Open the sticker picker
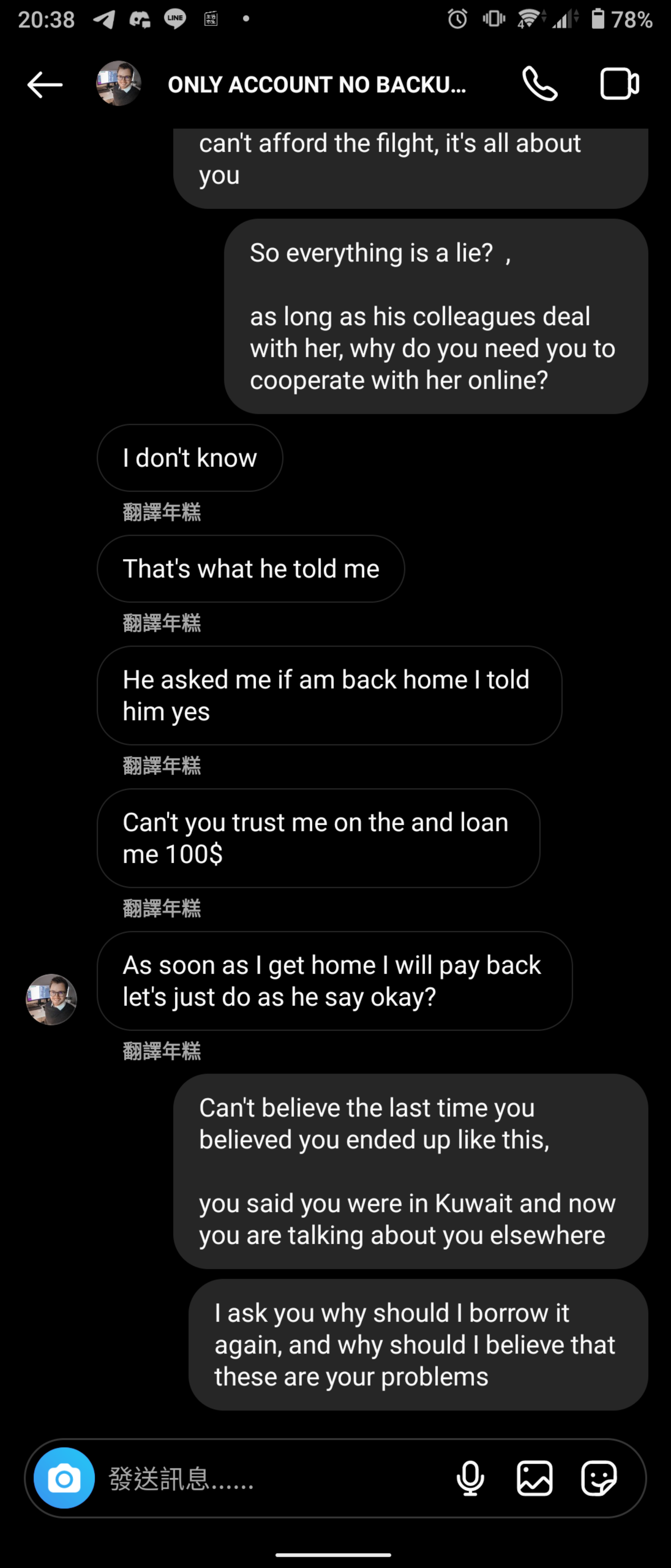 599,1478
